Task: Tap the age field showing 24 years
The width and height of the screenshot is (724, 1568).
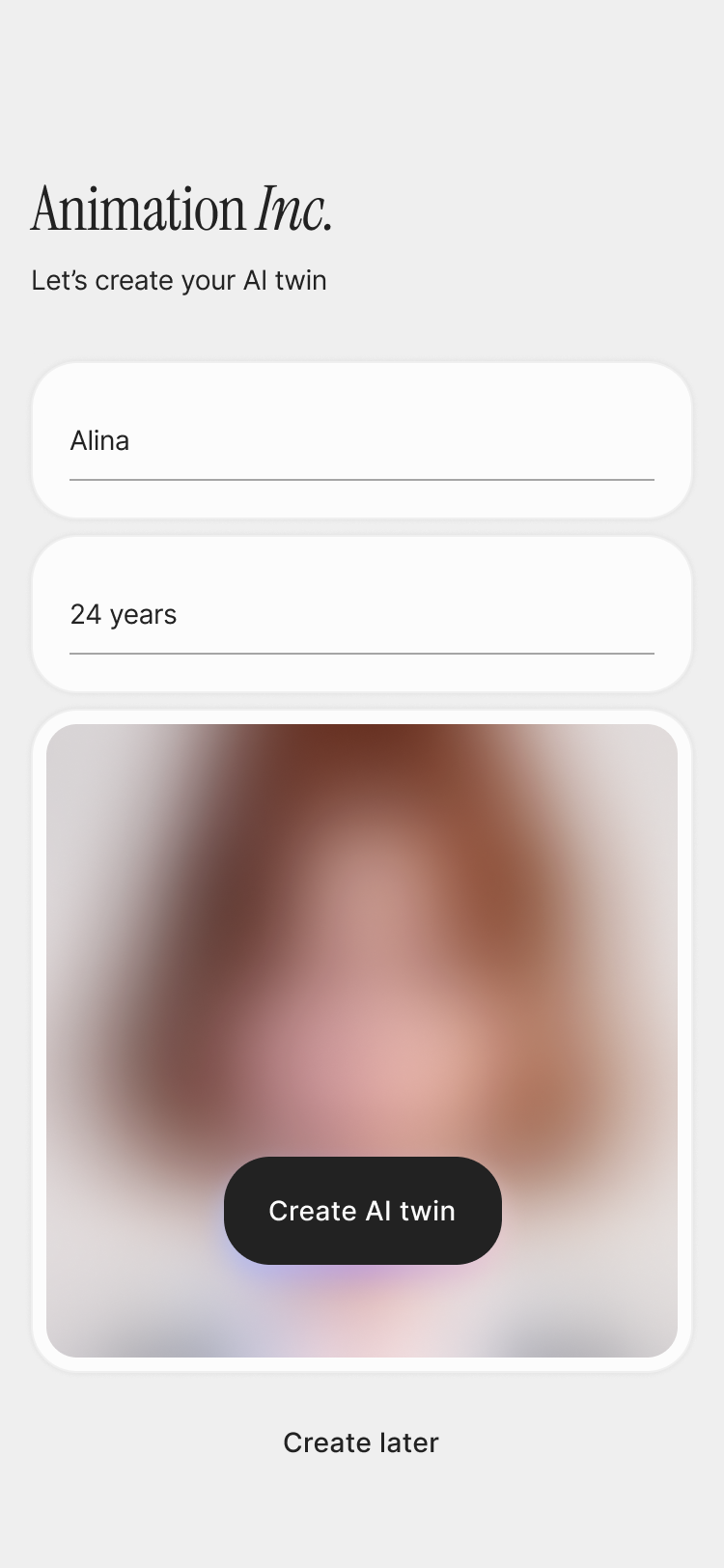Action: tap(361, 615)
